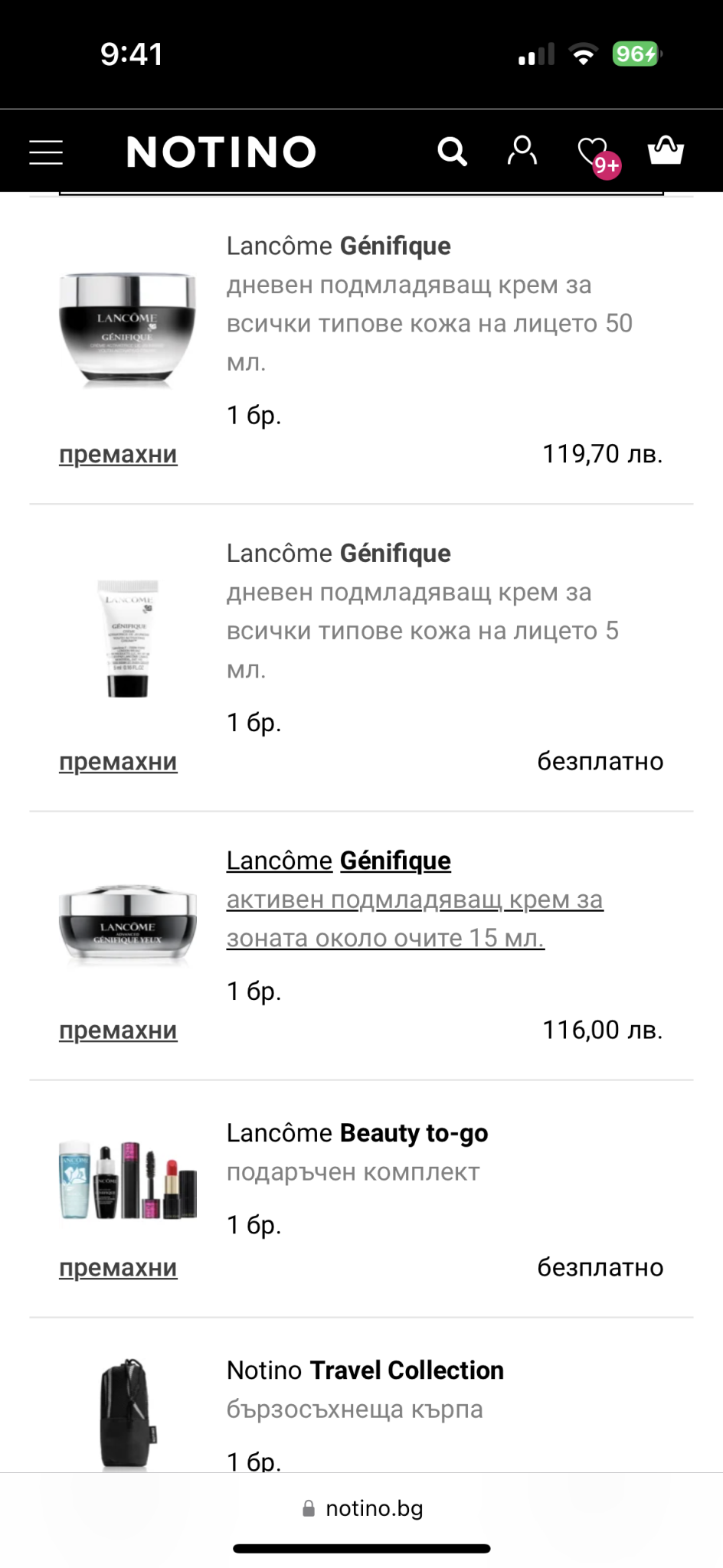This screenshot has width=723, height=1568.
Task: Remove the free Génifique 5 мл. sample
Action: pyautogui.click(x=118, y=762)
